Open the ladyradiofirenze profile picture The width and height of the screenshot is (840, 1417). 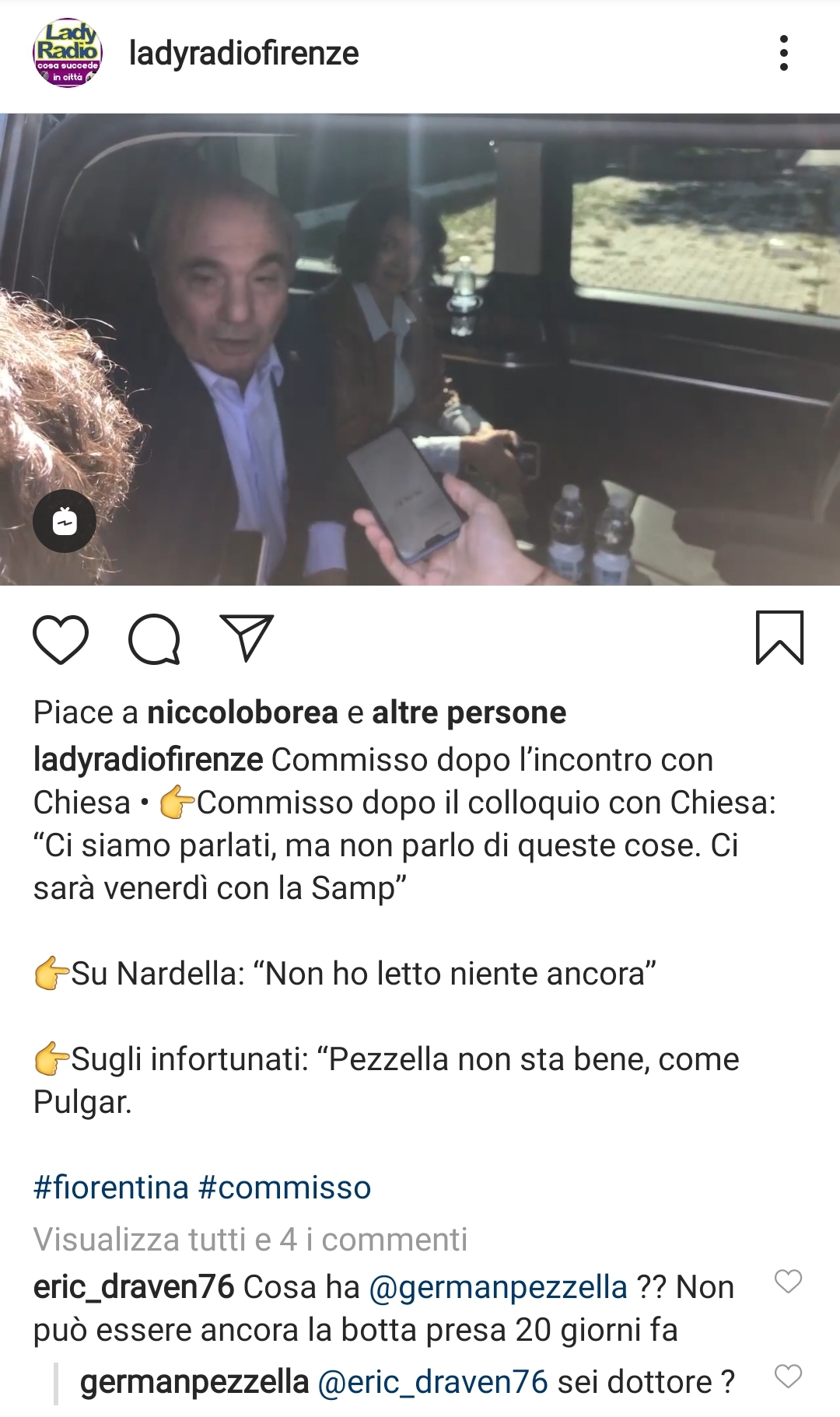68,53
